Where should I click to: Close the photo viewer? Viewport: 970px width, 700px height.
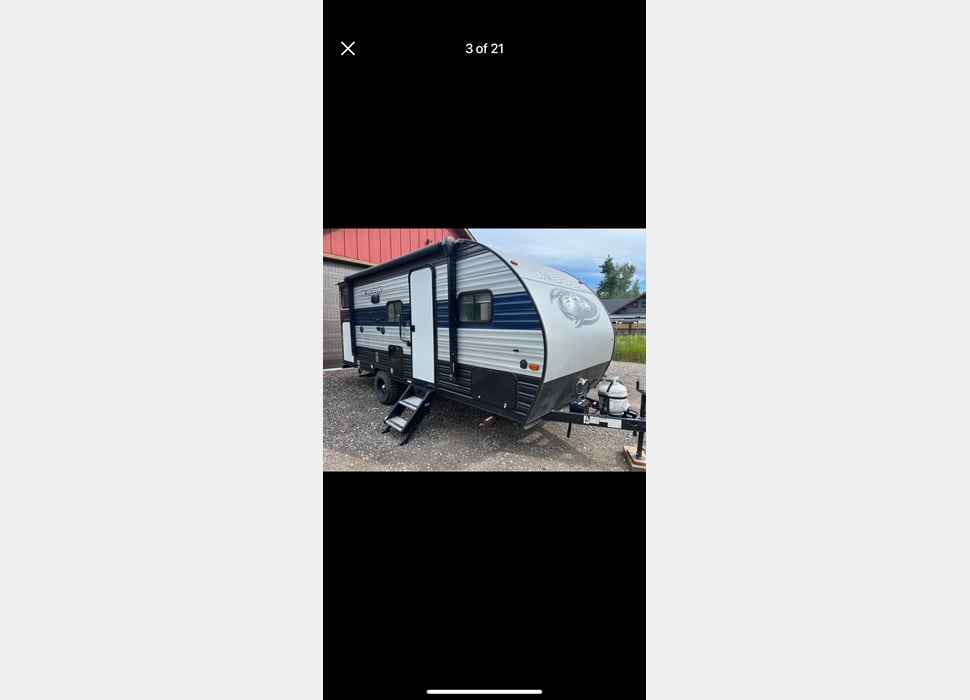[x=348, y=49]
